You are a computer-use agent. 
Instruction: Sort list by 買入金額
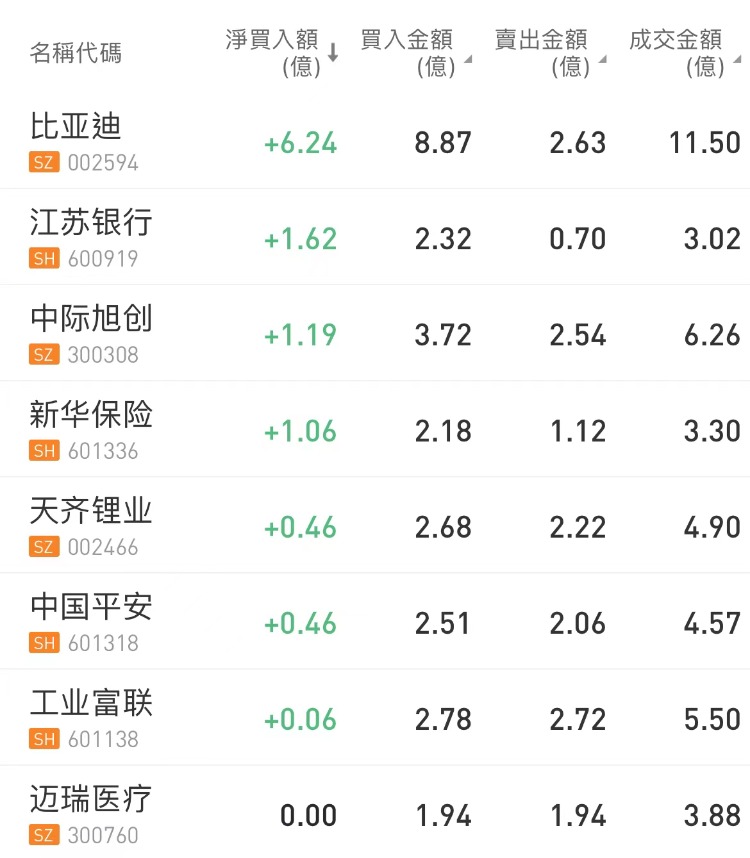[414, 52]
